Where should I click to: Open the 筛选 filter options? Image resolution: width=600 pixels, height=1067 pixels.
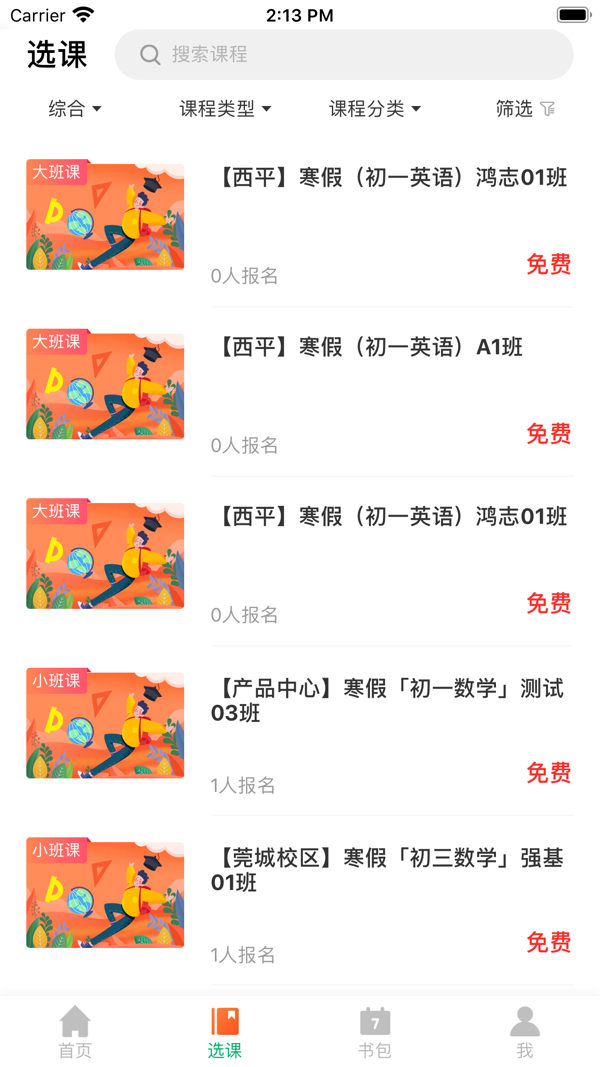coord(525,109)
